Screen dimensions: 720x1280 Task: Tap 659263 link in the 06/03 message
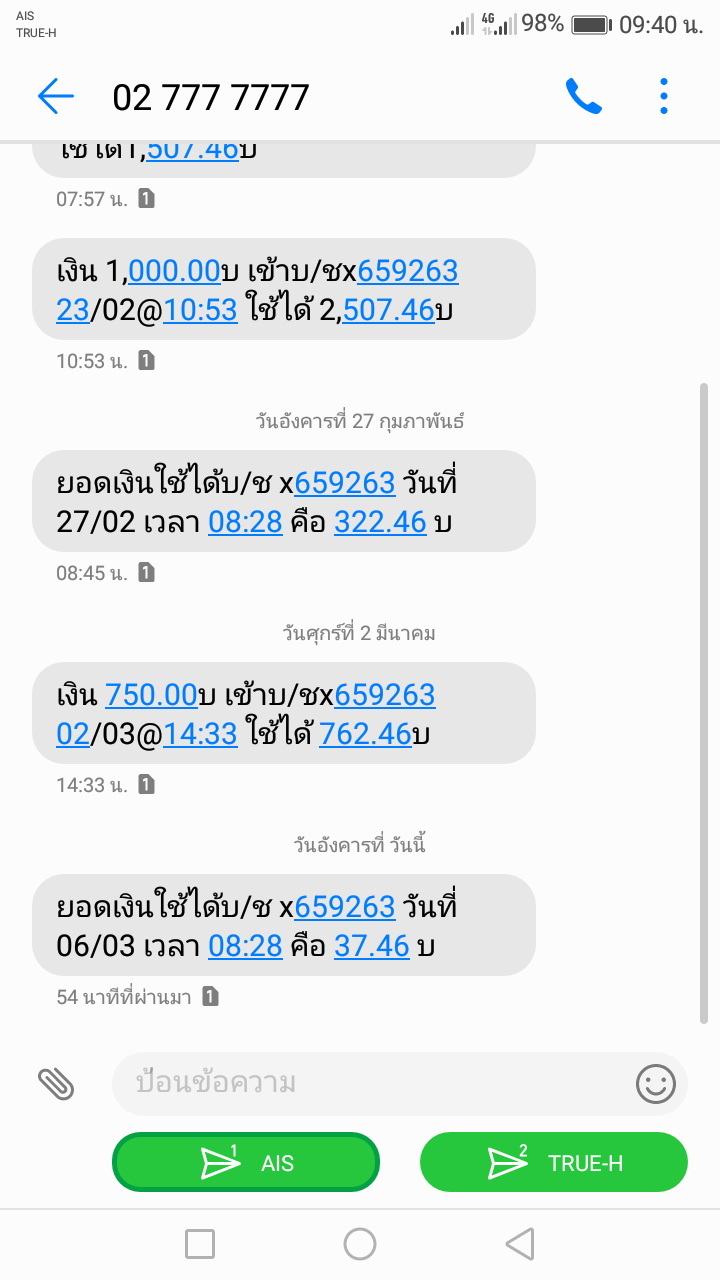345,906
